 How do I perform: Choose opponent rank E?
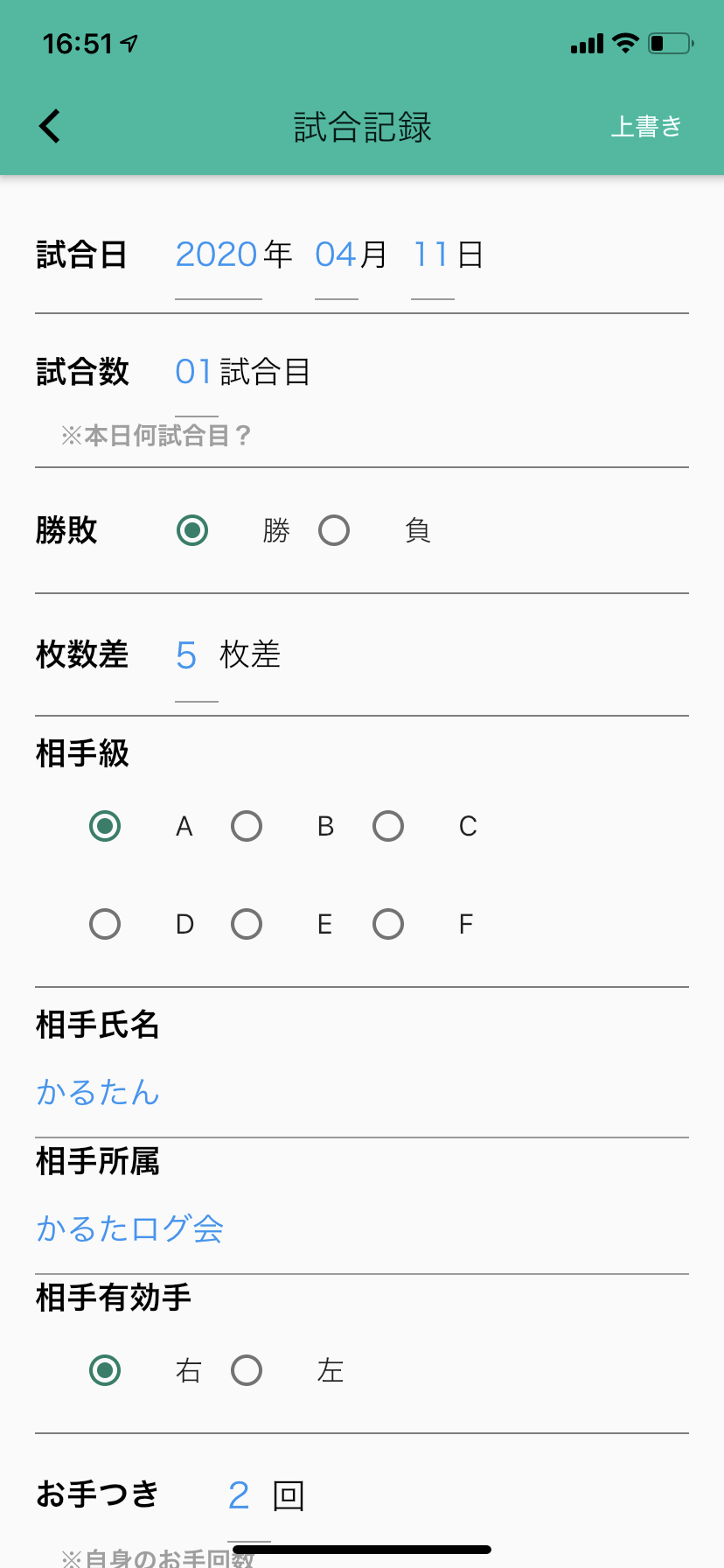247,924
